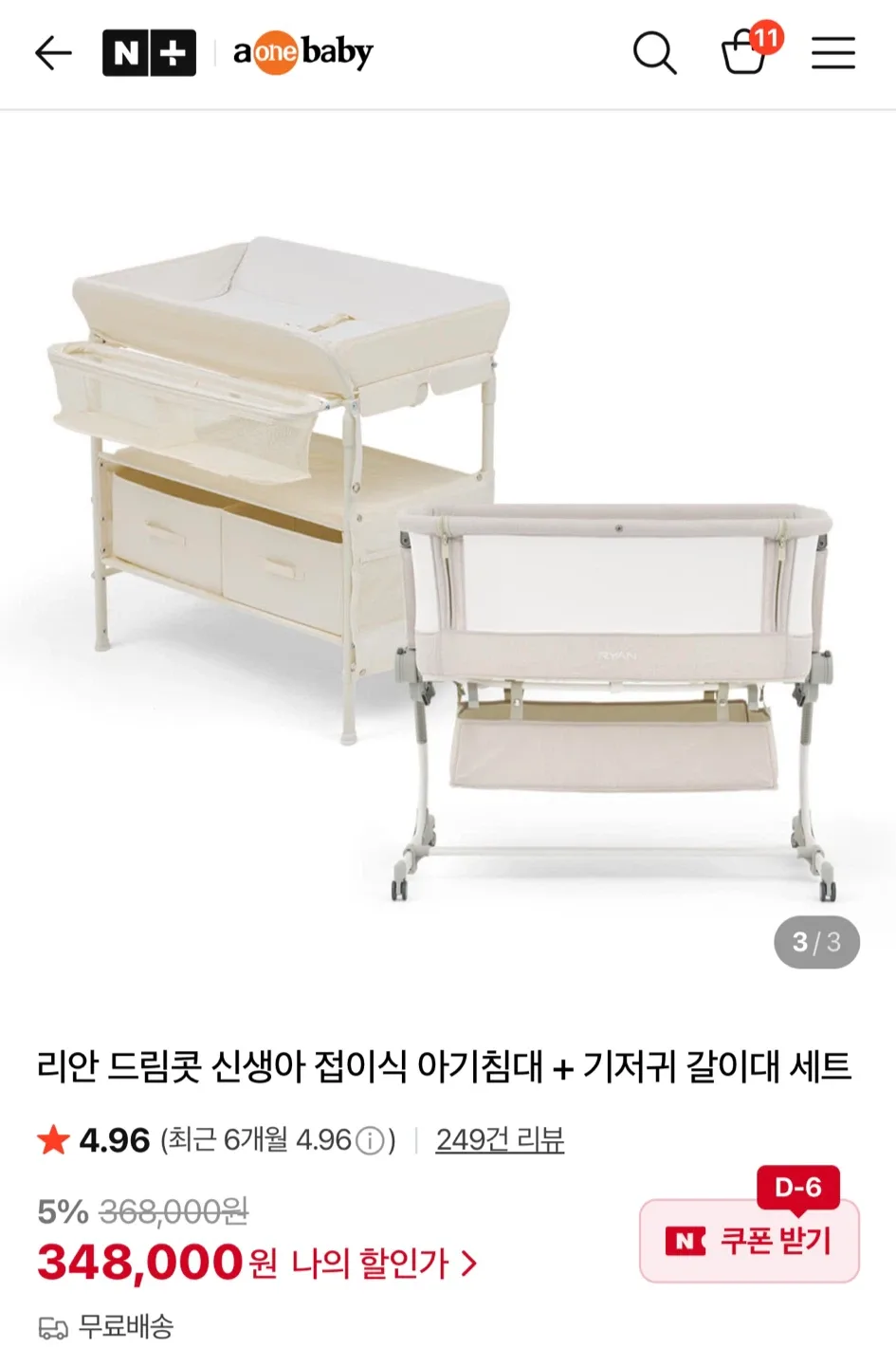Visit the aone baby store page
The width and height of the screenshot is (896, 1366).
tap(303, 53)
